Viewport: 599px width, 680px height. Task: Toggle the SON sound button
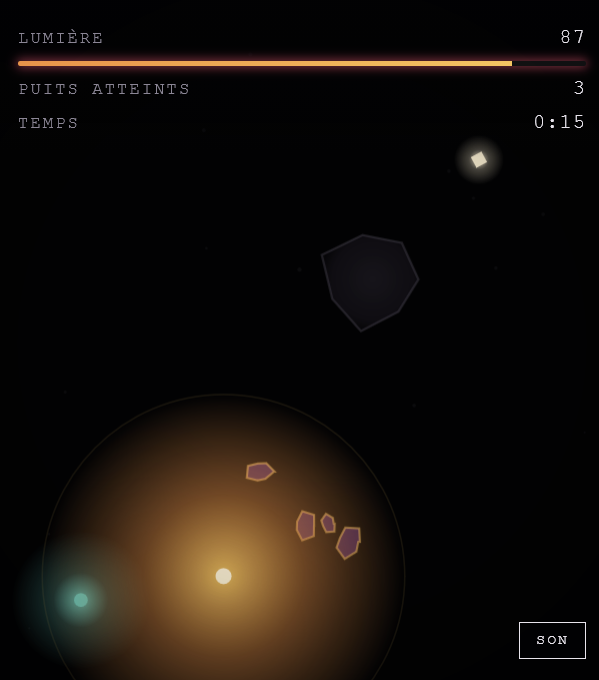(552, 640)
